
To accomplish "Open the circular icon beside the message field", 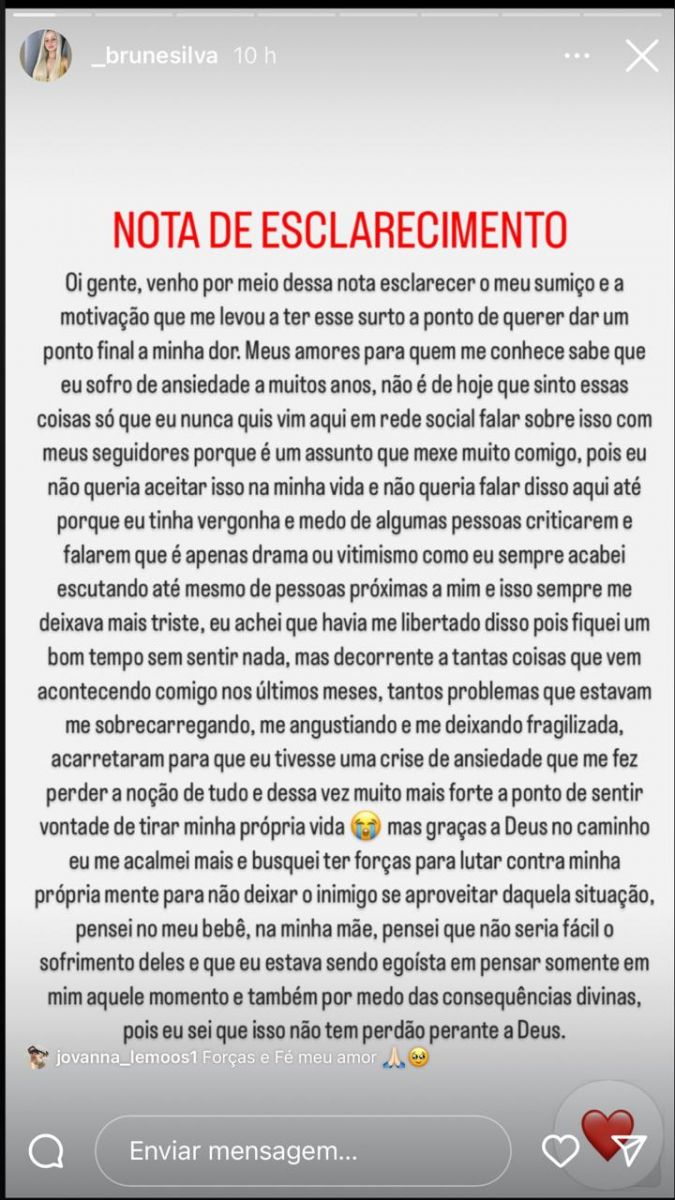I will (x=46, y=1152).
